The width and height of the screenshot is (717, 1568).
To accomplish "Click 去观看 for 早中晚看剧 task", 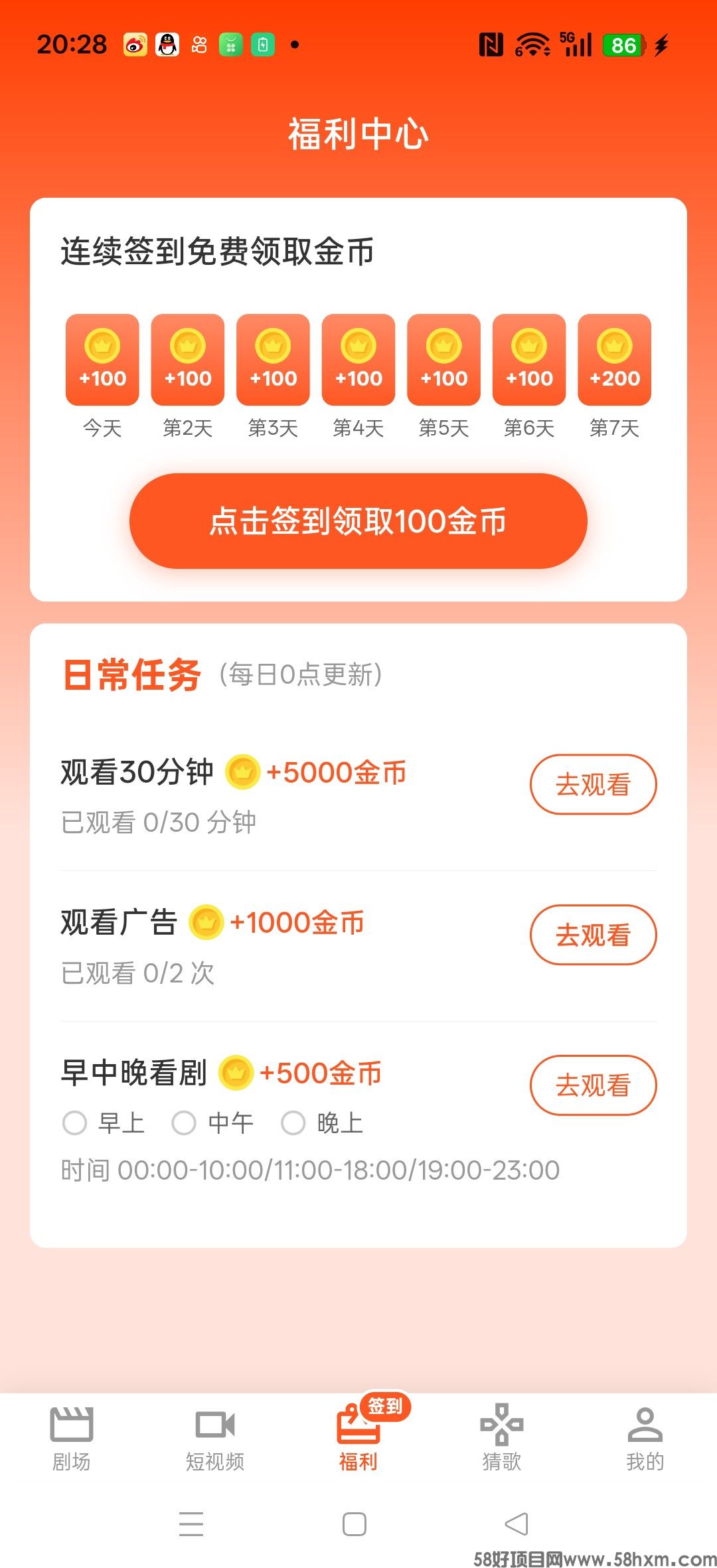I will pyautogui.click(x=593, y=1085).
